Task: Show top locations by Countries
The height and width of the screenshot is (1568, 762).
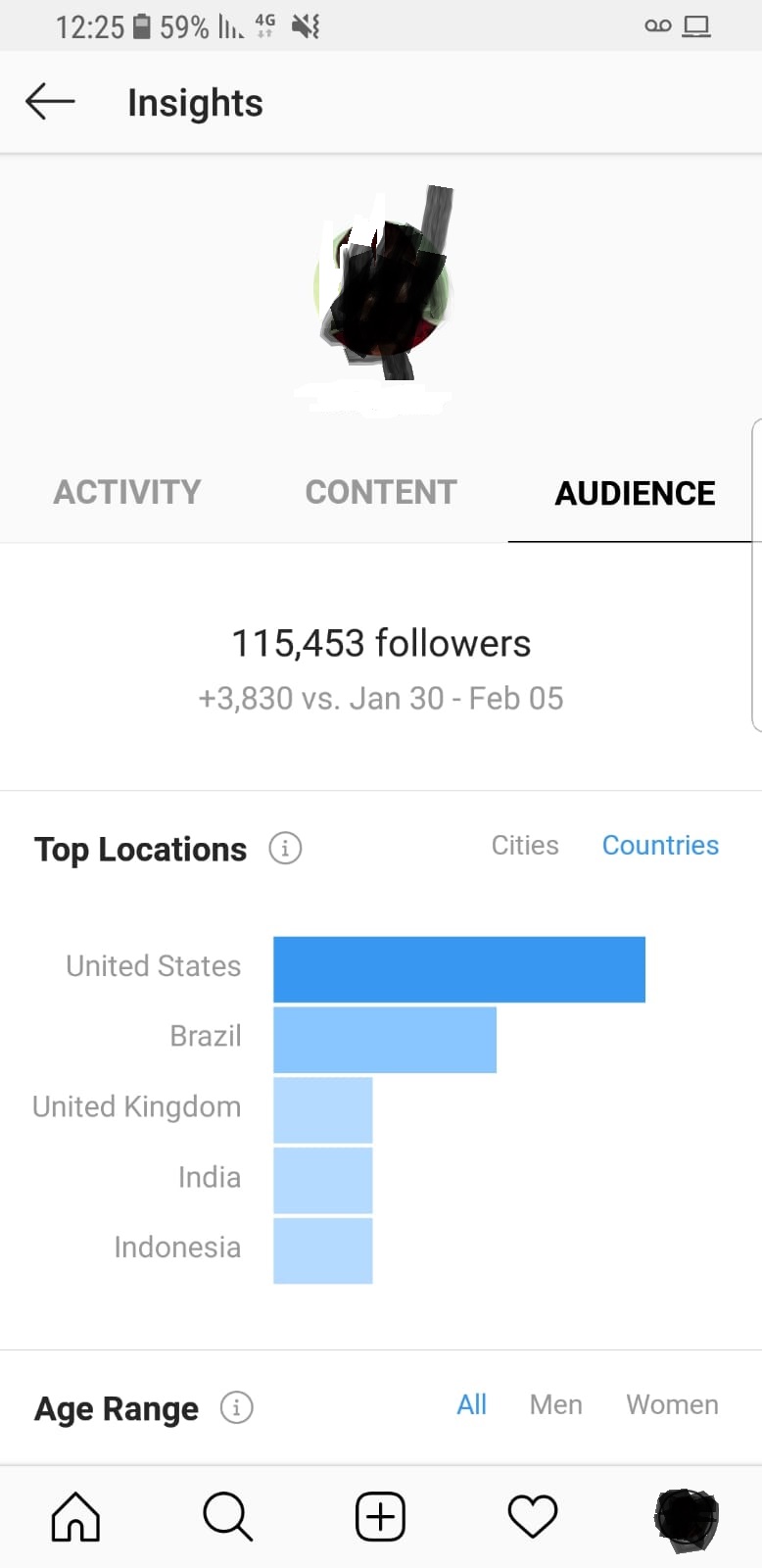Action: tap(660, 845)
